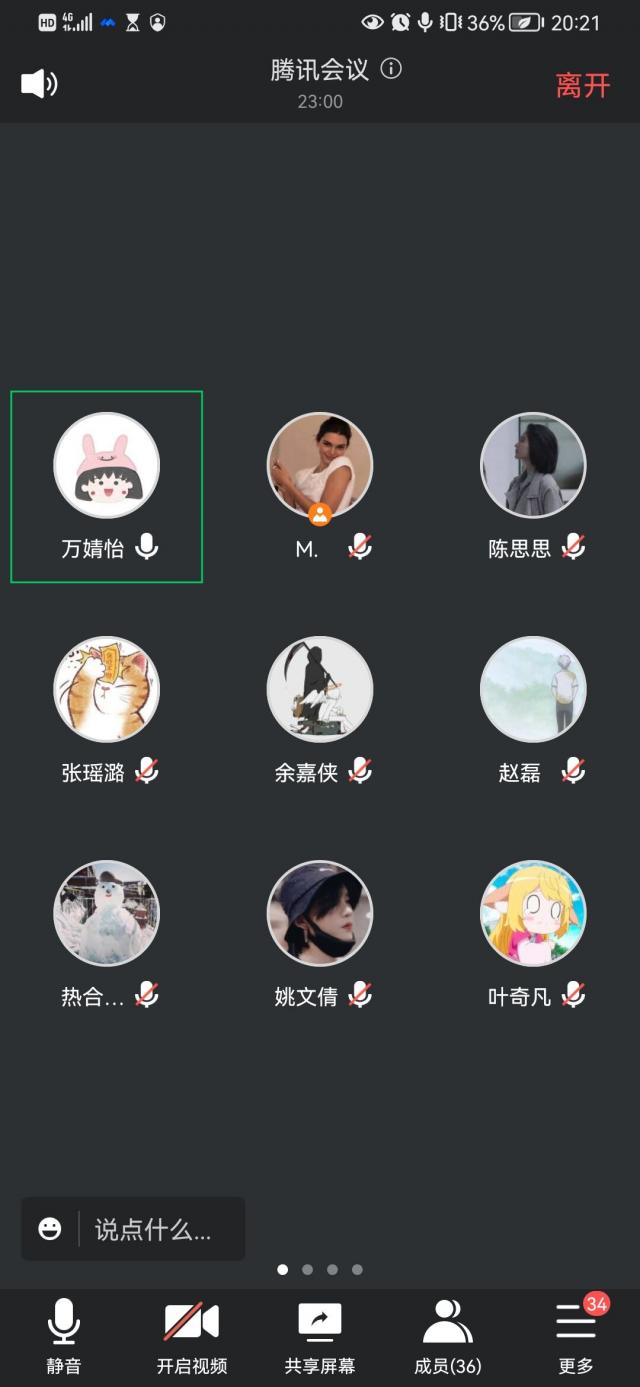Viewport: 640px width, 1387px height.
Task: Select participant 姚文倩
Action: tap(320, 914)
